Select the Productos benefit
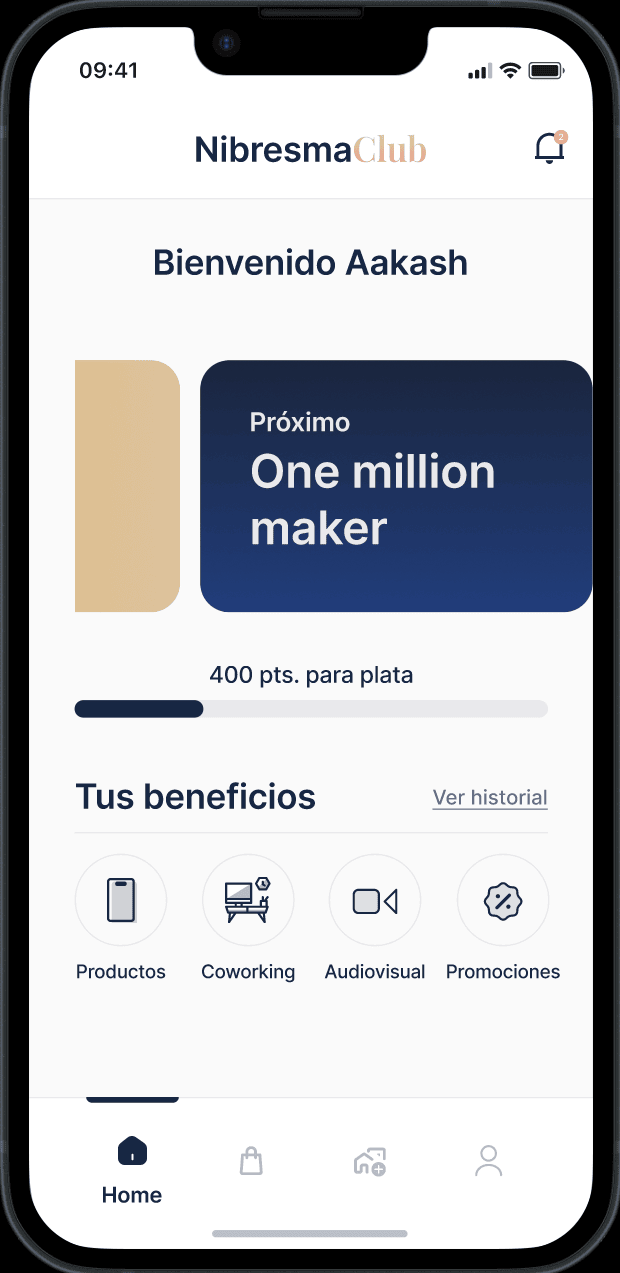The width and height of the screenshot is (620, 1273). click(121, 900)
